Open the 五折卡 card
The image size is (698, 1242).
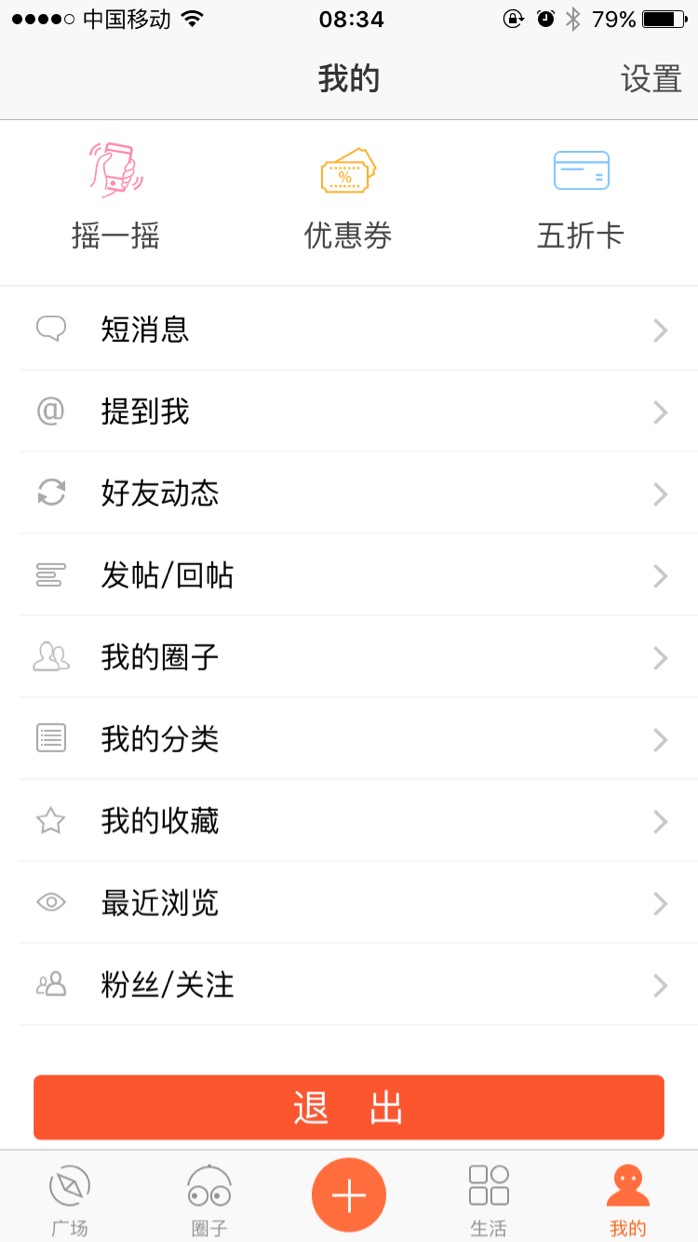point(581,197)
